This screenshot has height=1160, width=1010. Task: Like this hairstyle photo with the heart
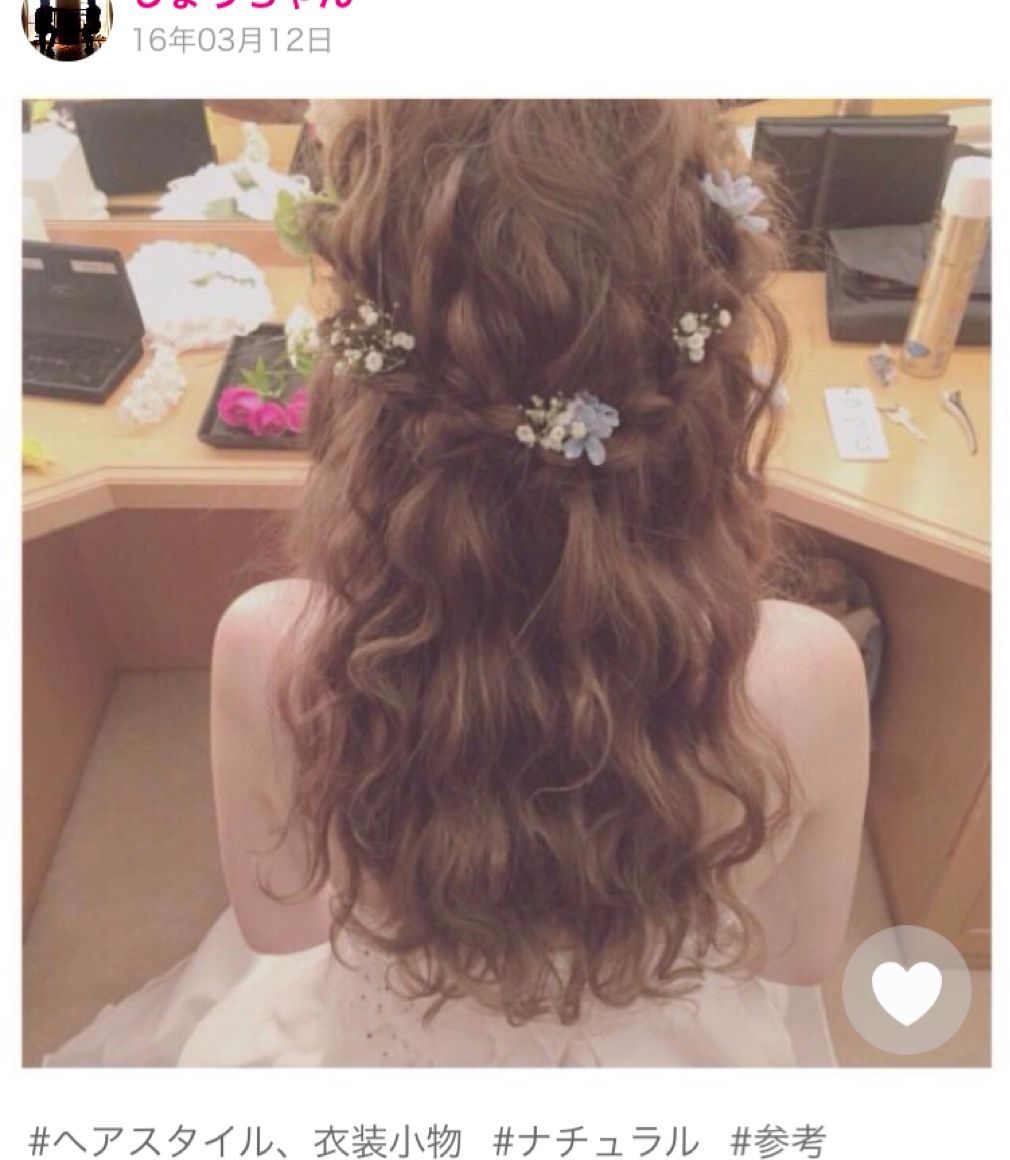point(906,990)
